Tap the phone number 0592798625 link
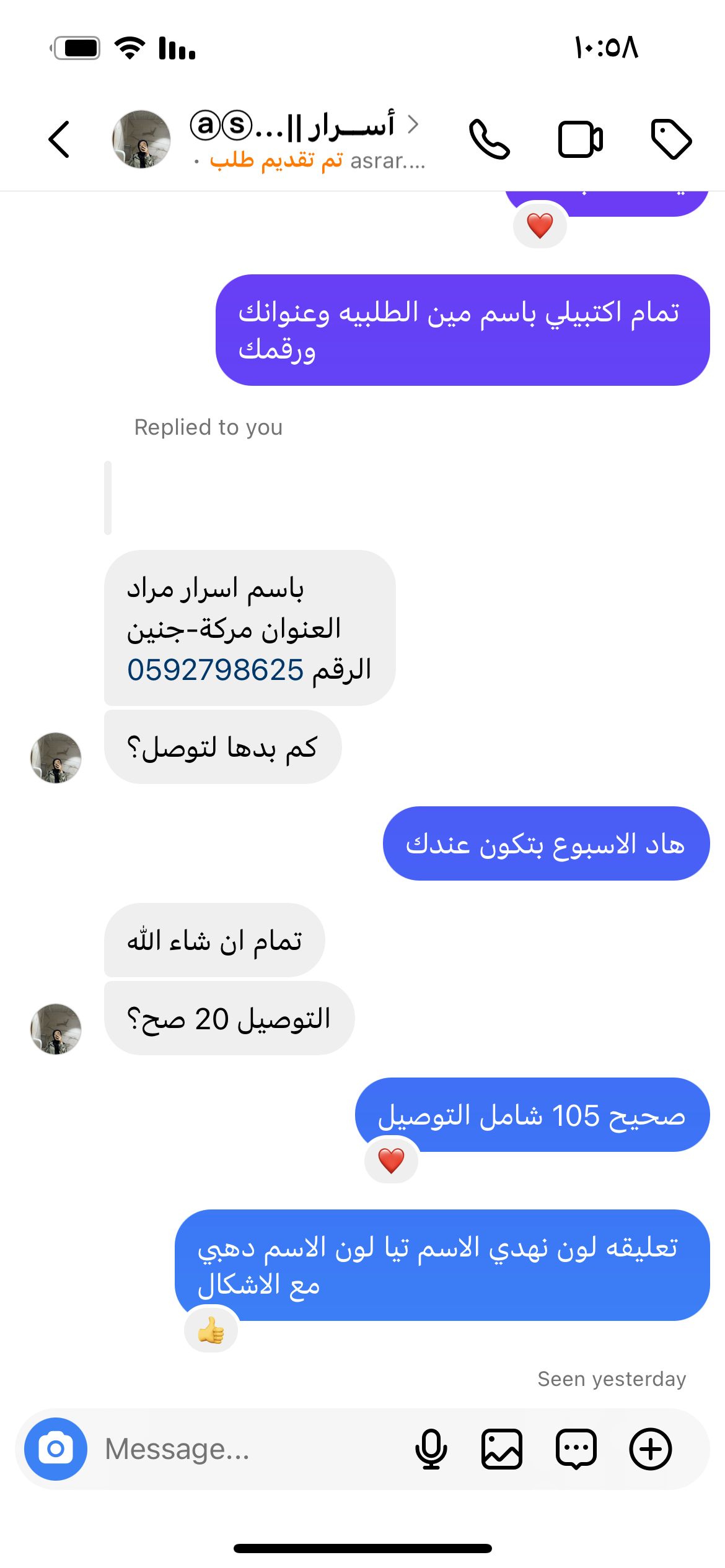The image size is (725, 1568). 215,670
